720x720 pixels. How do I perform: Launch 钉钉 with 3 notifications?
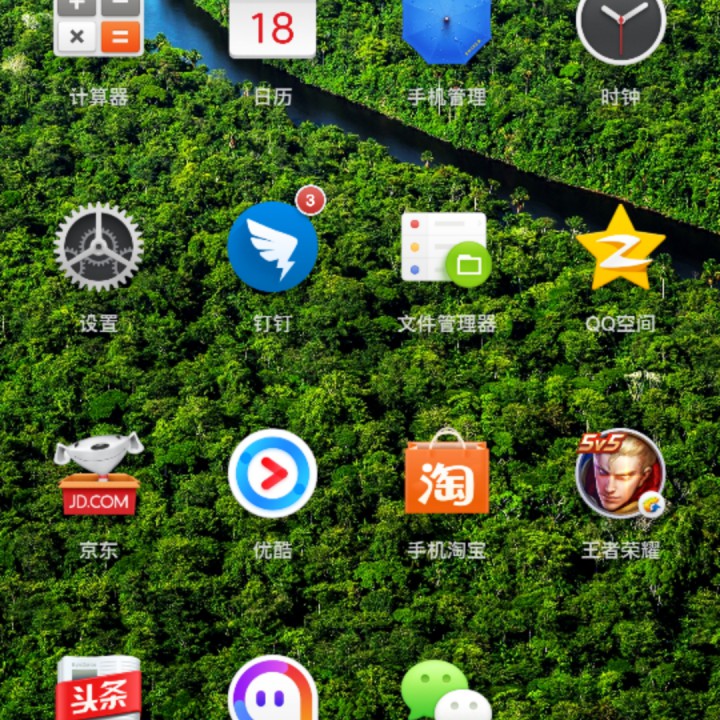coord(272,247)
